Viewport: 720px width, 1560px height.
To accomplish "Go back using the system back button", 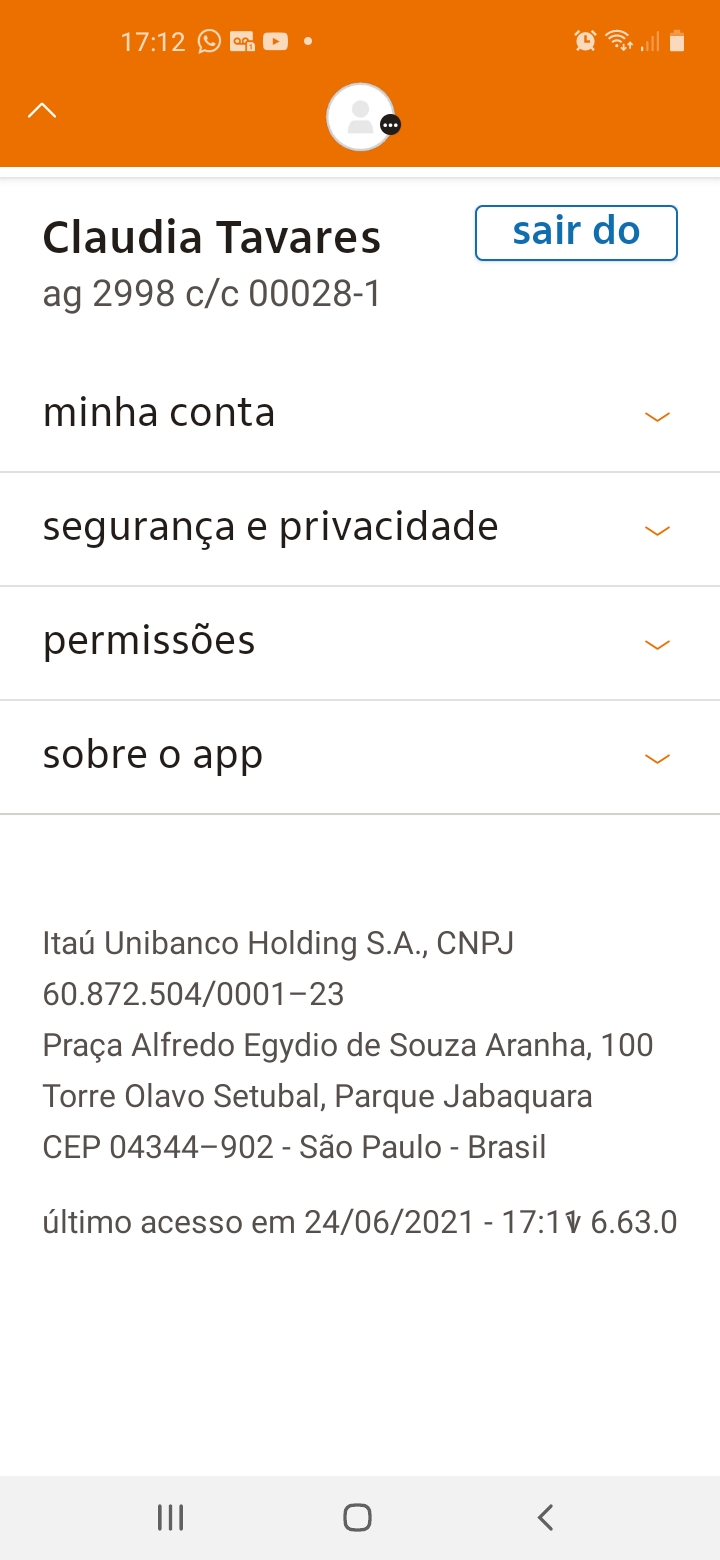I will click(545, 1517).
